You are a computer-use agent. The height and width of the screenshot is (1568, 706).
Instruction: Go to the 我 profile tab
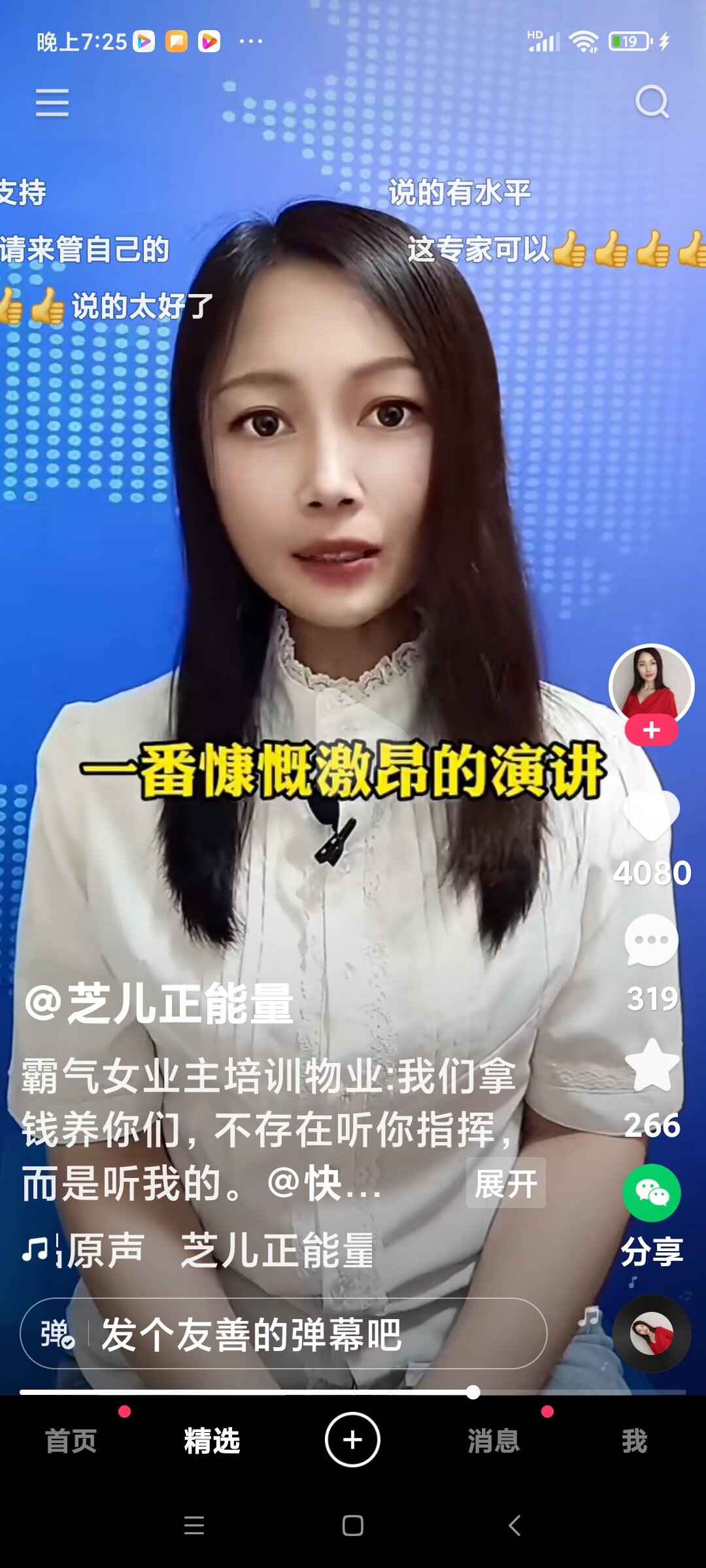coord(634,1441)
